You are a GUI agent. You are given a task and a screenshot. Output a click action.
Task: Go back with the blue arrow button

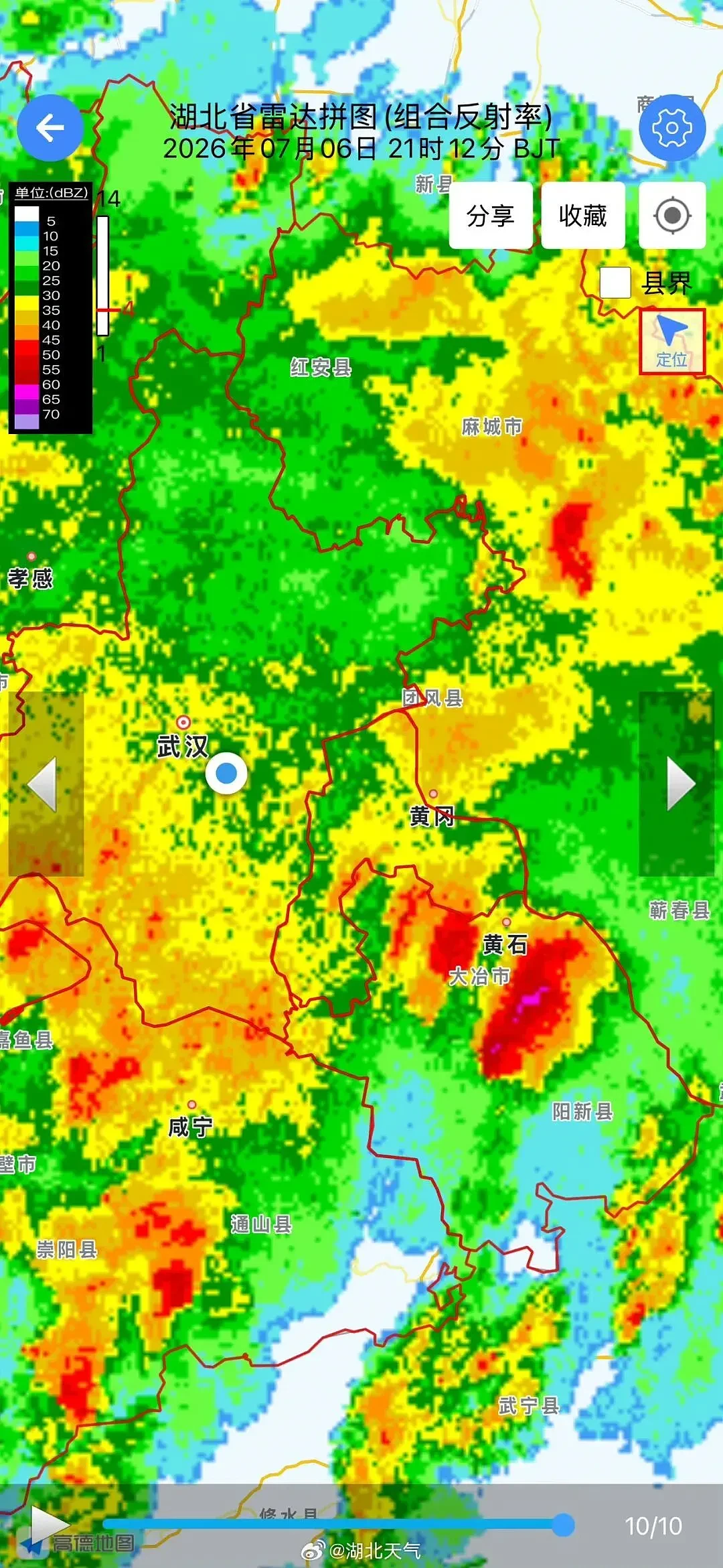tap(50, 128)
